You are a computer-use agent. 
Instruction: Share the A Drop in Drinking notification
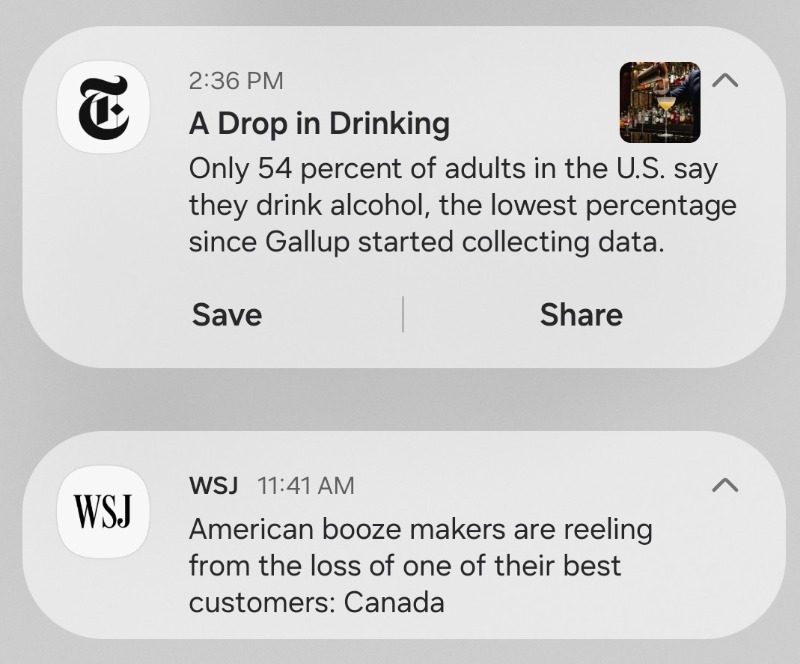(x=581, y=315)
